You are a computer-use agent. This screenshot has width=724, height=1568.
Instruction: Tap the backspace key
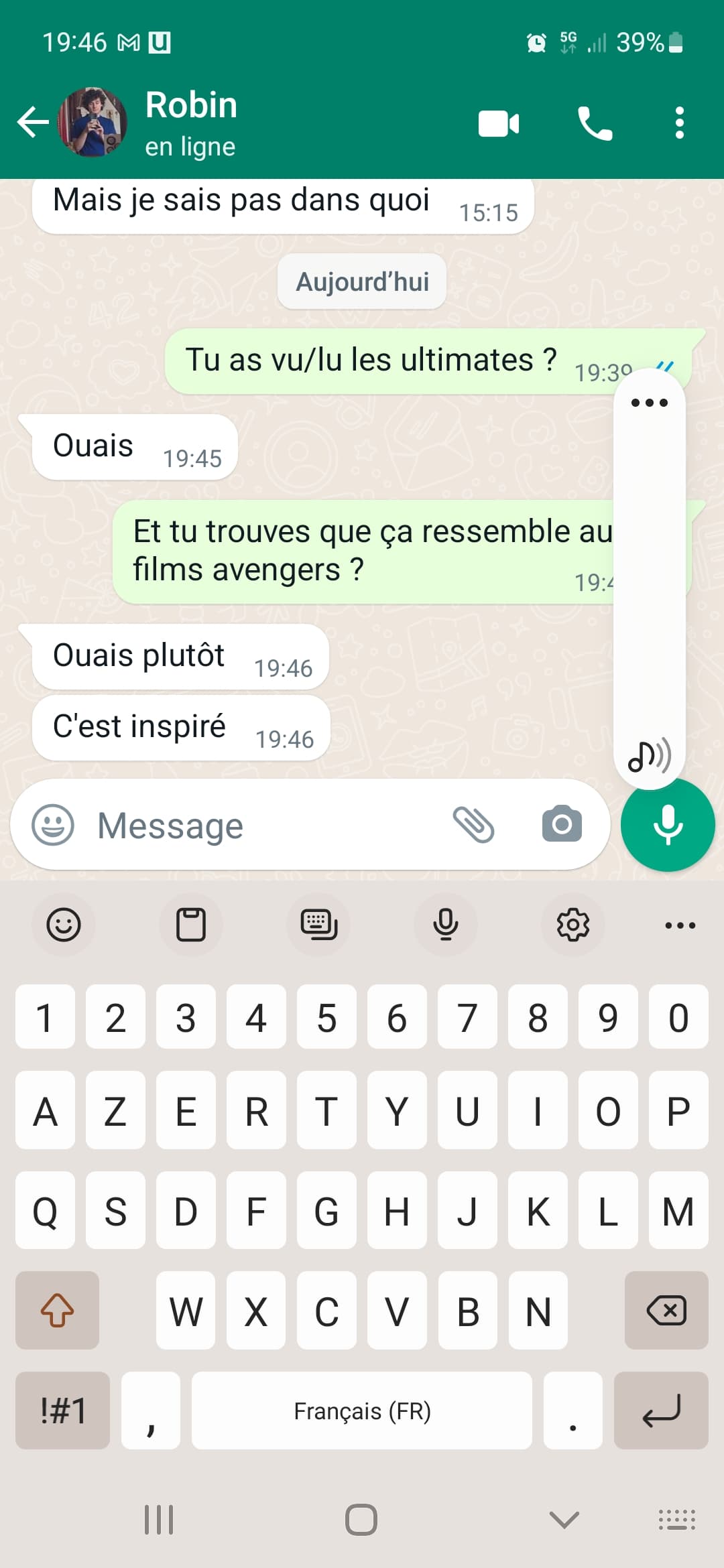(x=666, y=1310)
